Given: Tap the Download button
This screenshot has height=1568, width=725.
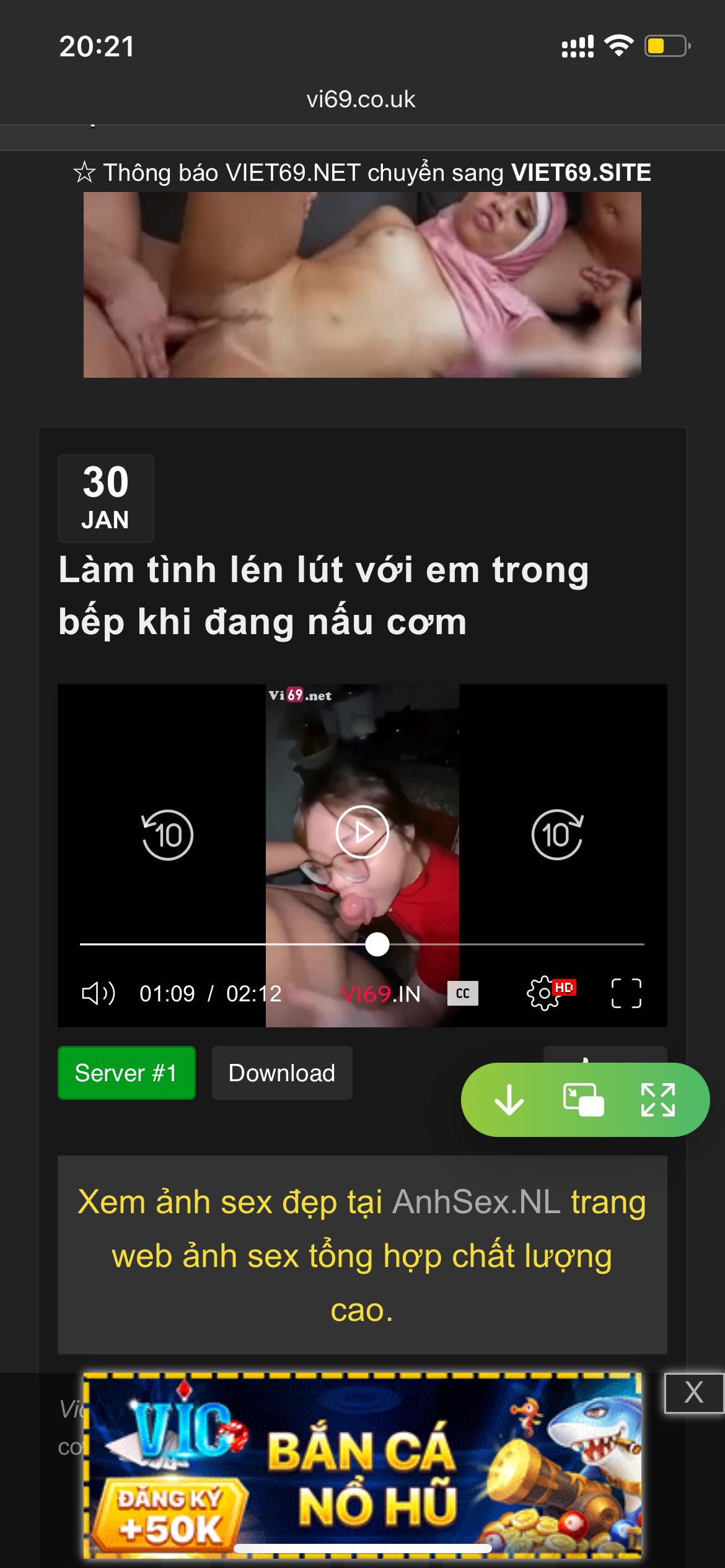Looking at the screenshot, I should [x=282, y=1073].
